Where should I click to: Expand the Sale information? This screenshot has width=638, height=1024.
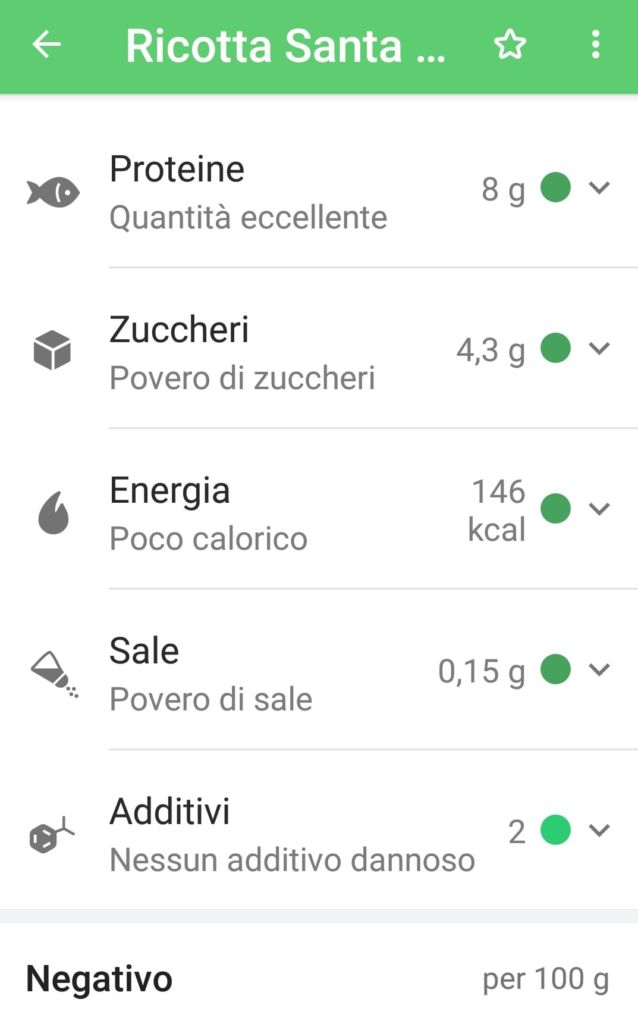tap(599, 669)
